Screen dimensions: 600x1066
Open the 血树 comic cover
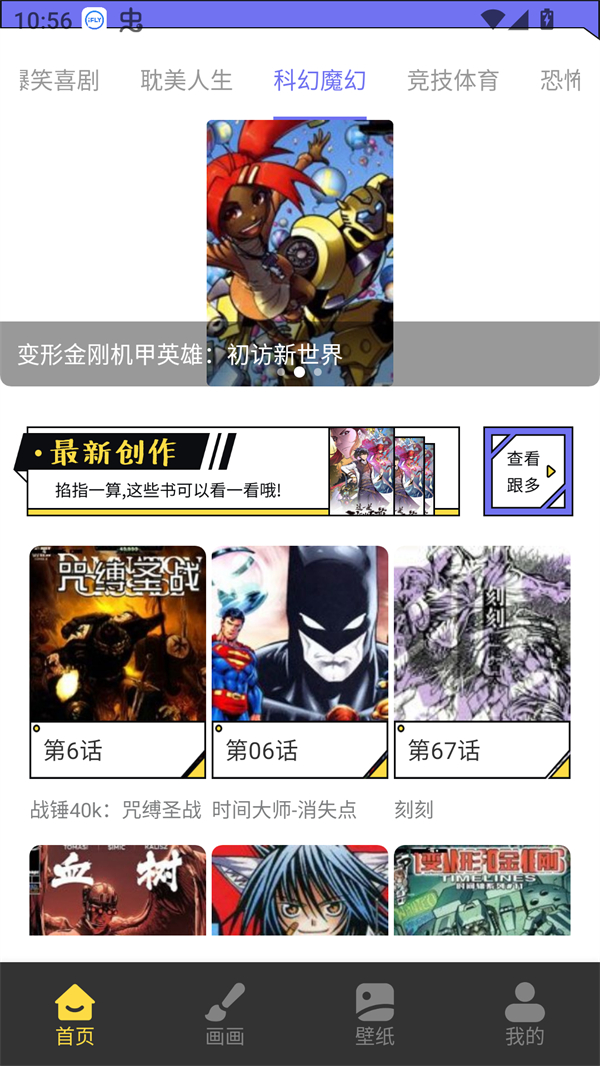coord(117,891)
